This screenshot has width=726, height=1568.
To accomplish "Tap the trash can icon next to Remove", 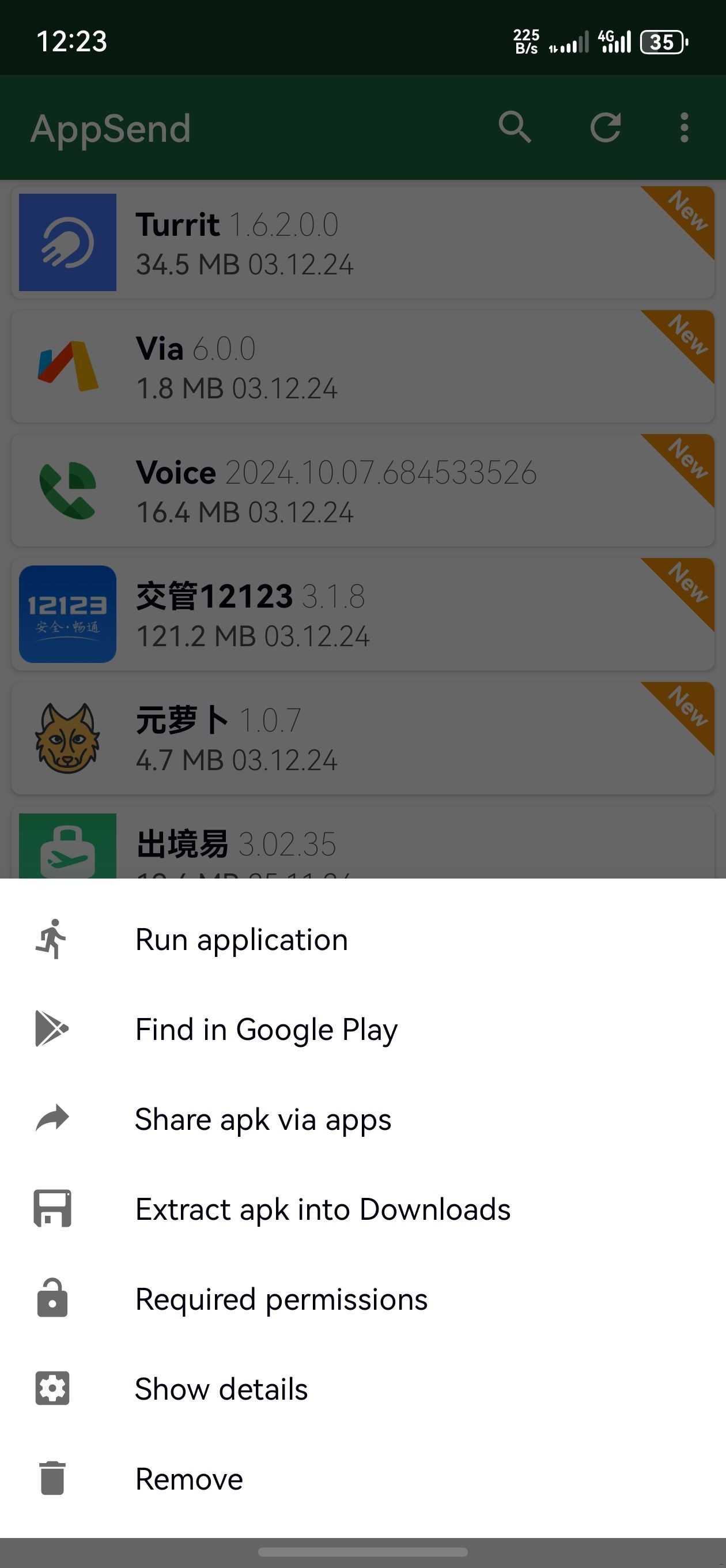I will pyautogui.click(x=51, y=1478).
